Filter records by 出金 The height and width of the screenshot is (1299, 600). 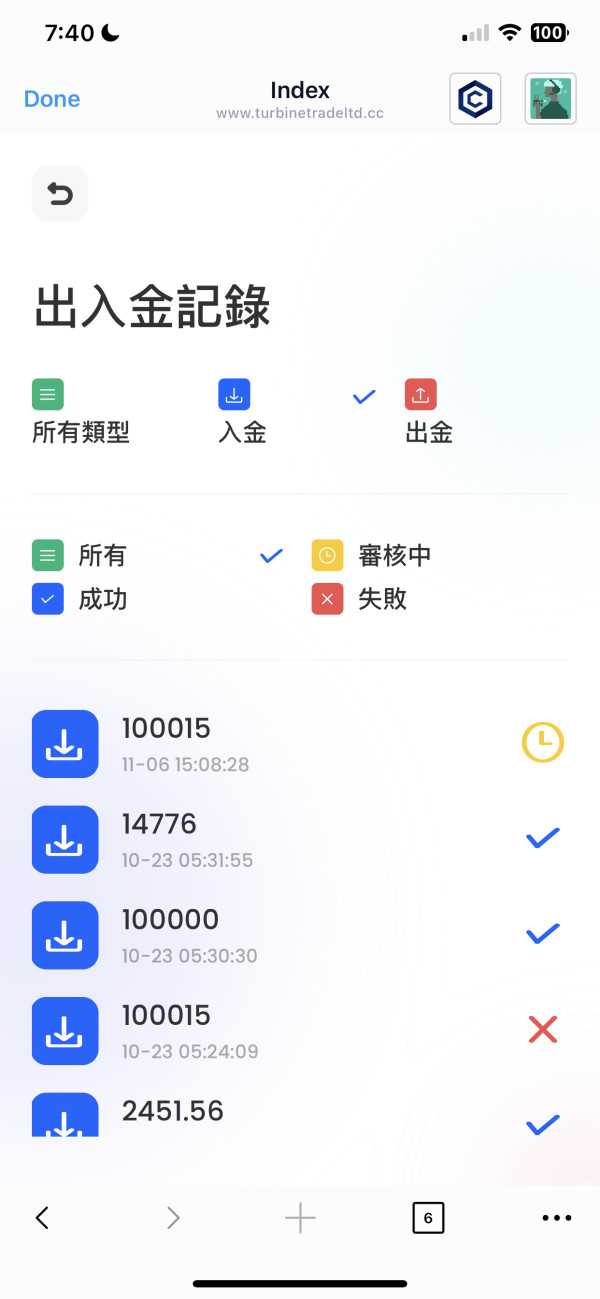tap(429, 412)
